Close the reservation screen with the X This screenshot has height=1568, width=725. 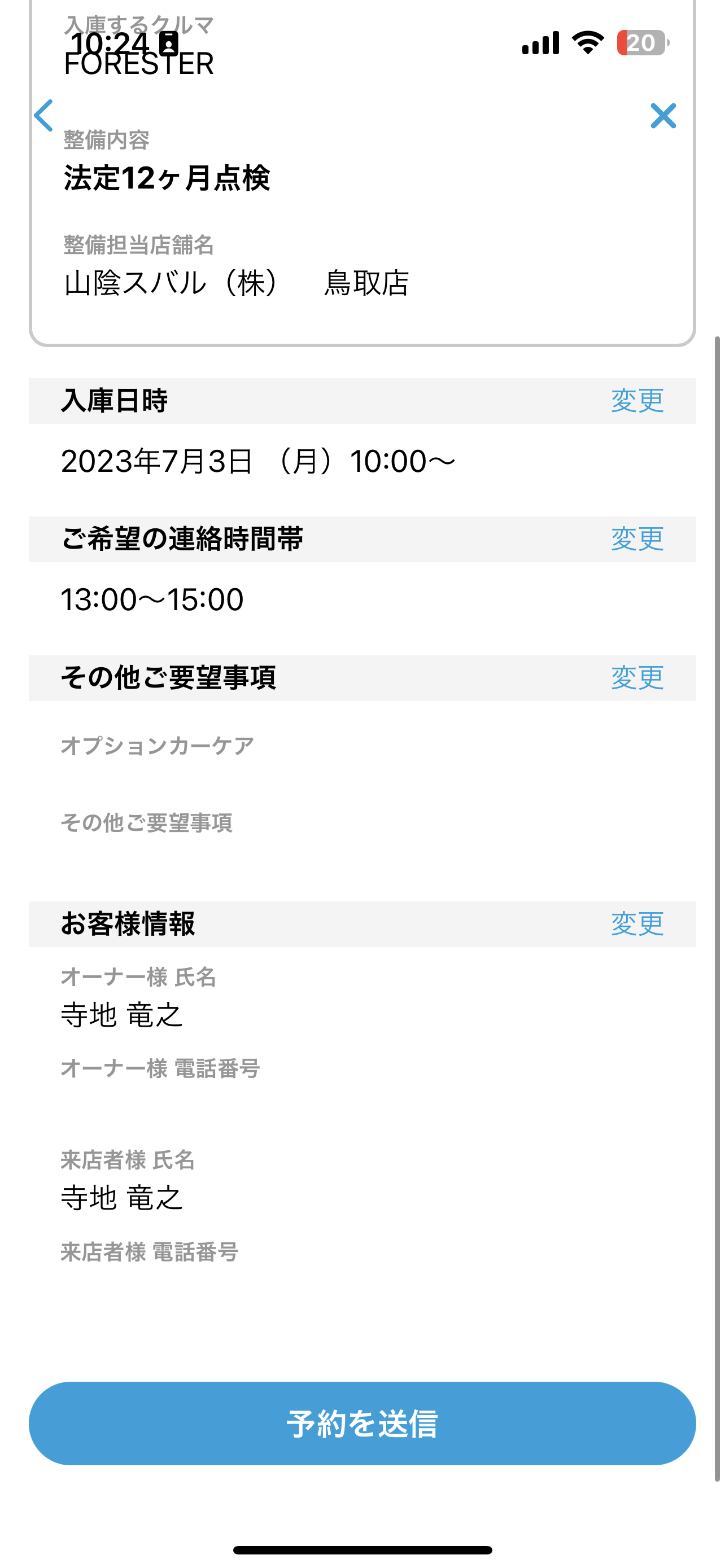663,116
